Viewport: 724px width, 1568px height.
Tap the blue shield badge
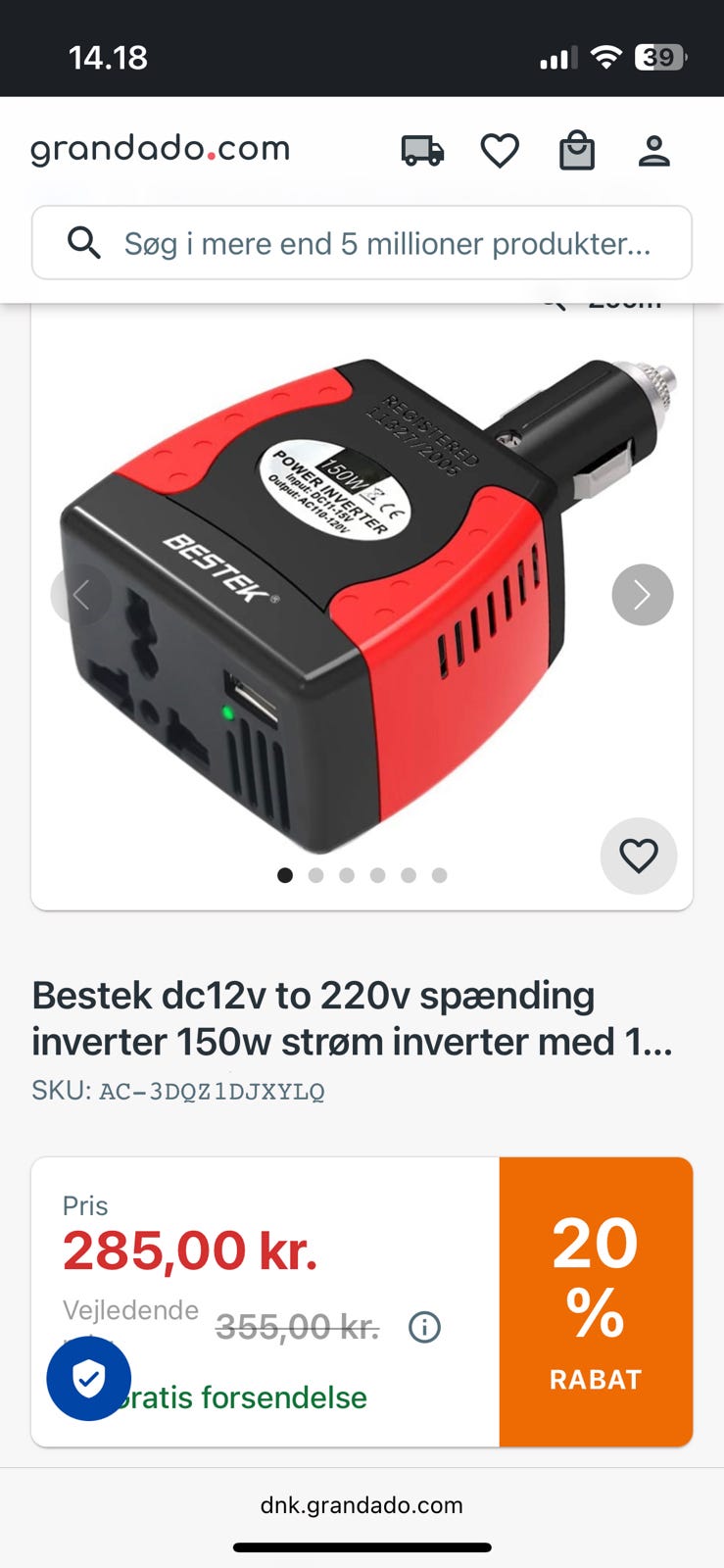click(89, 1378)
